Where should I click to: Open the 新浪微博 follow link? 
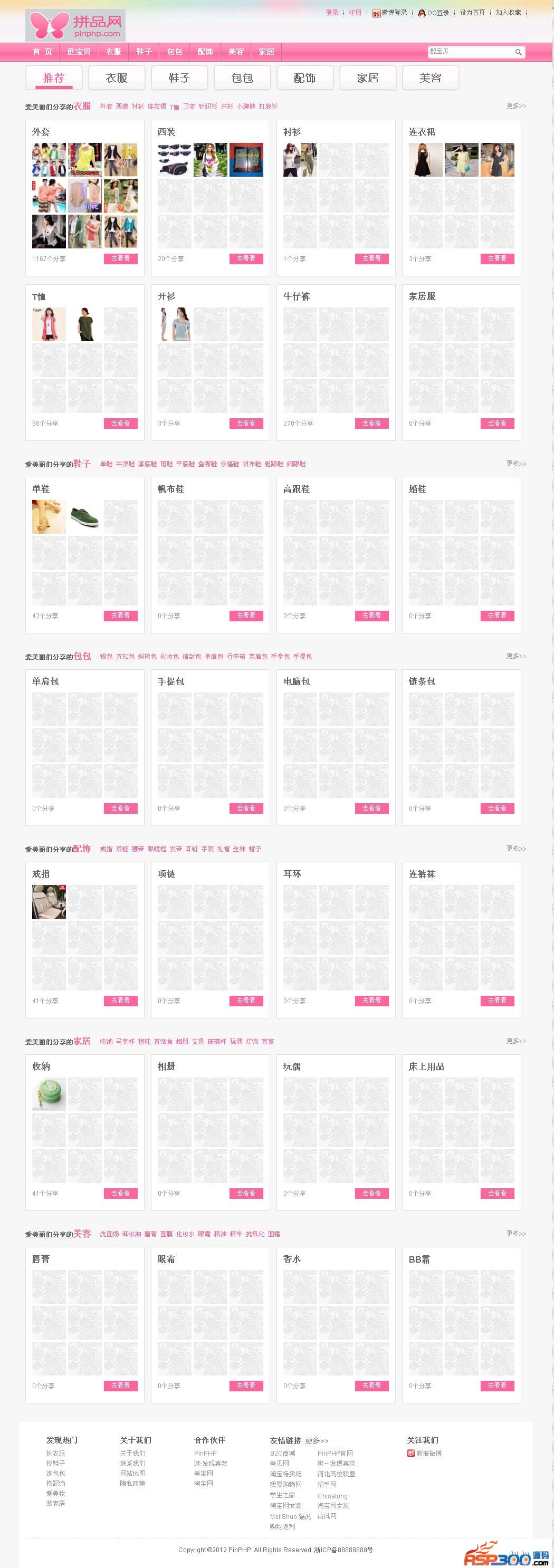[428, 1453]
